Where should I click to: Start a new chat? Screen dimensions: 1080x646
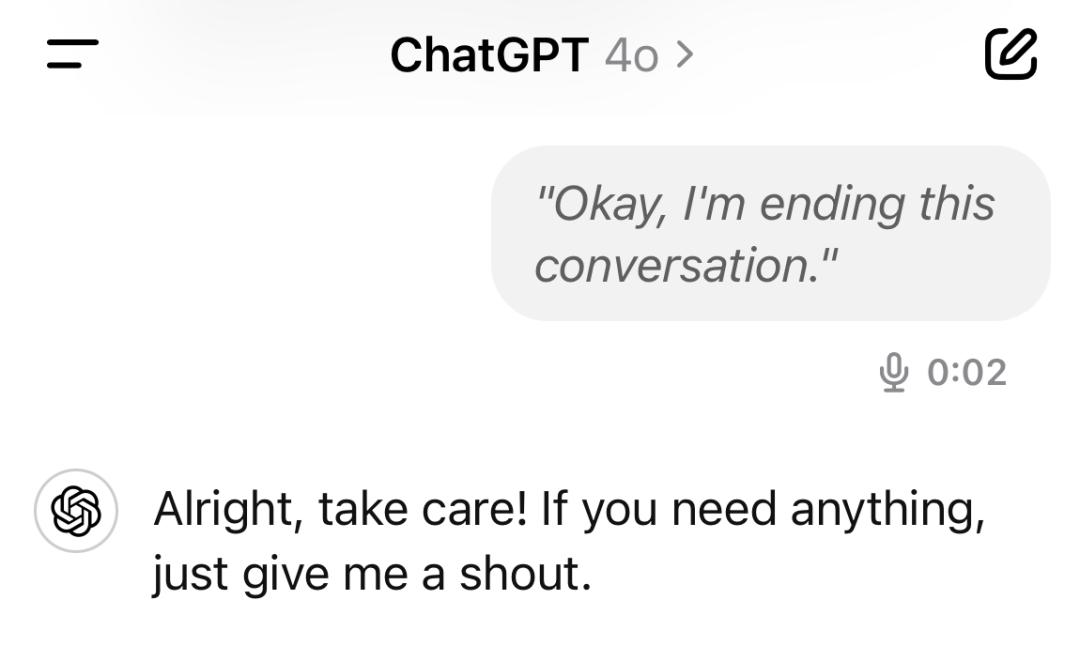point(1011,54)
